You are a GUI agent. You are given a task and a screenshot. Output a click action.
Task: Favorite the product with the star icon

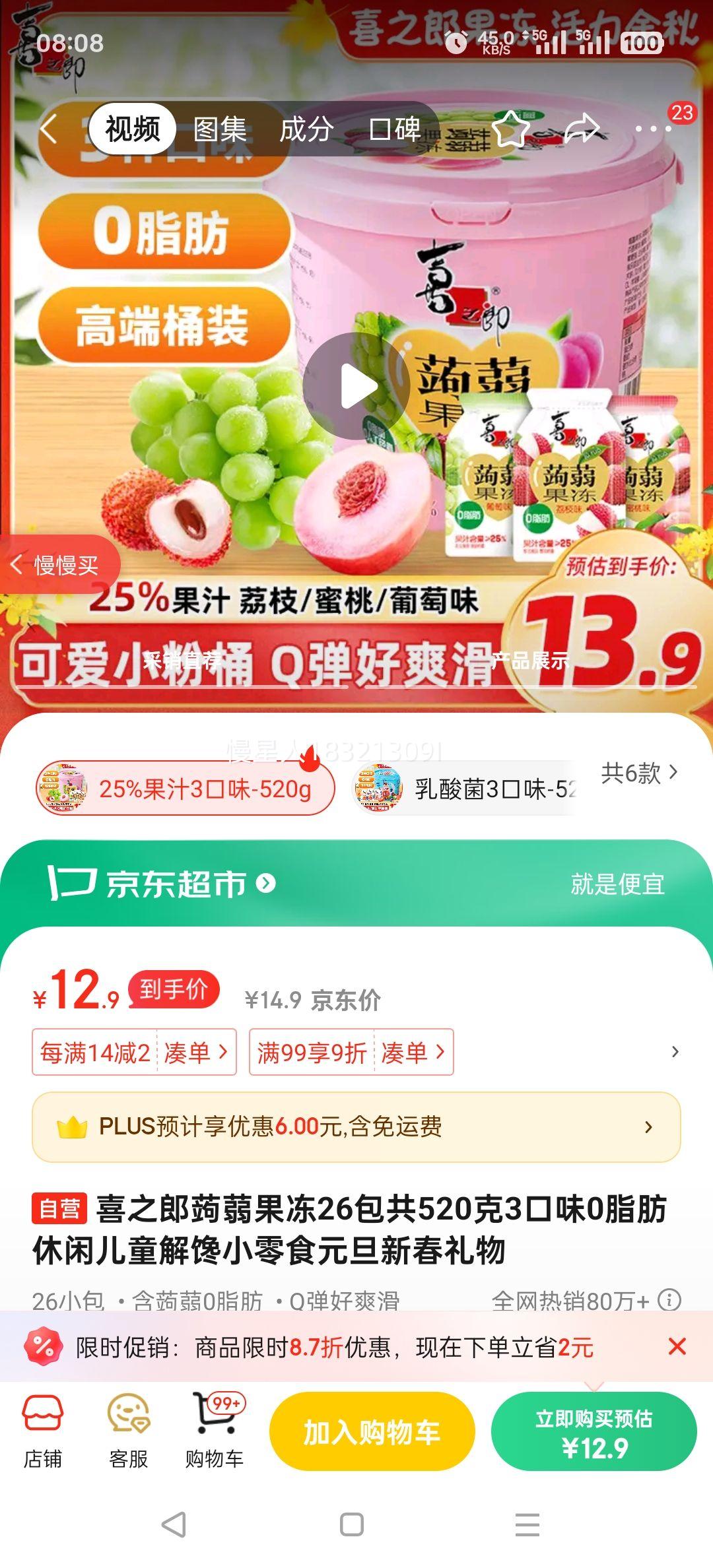point(512,131)
